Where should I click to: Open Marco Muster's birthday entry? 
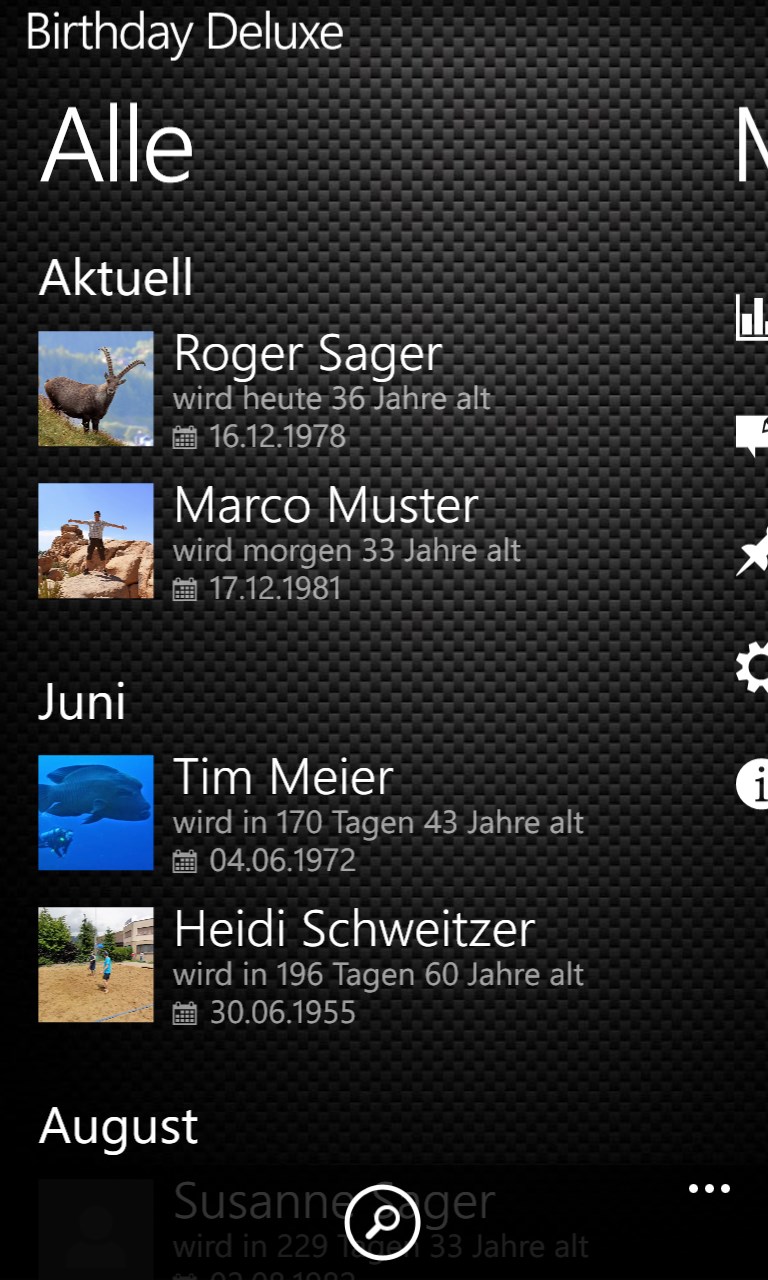(x=326, y=540)
